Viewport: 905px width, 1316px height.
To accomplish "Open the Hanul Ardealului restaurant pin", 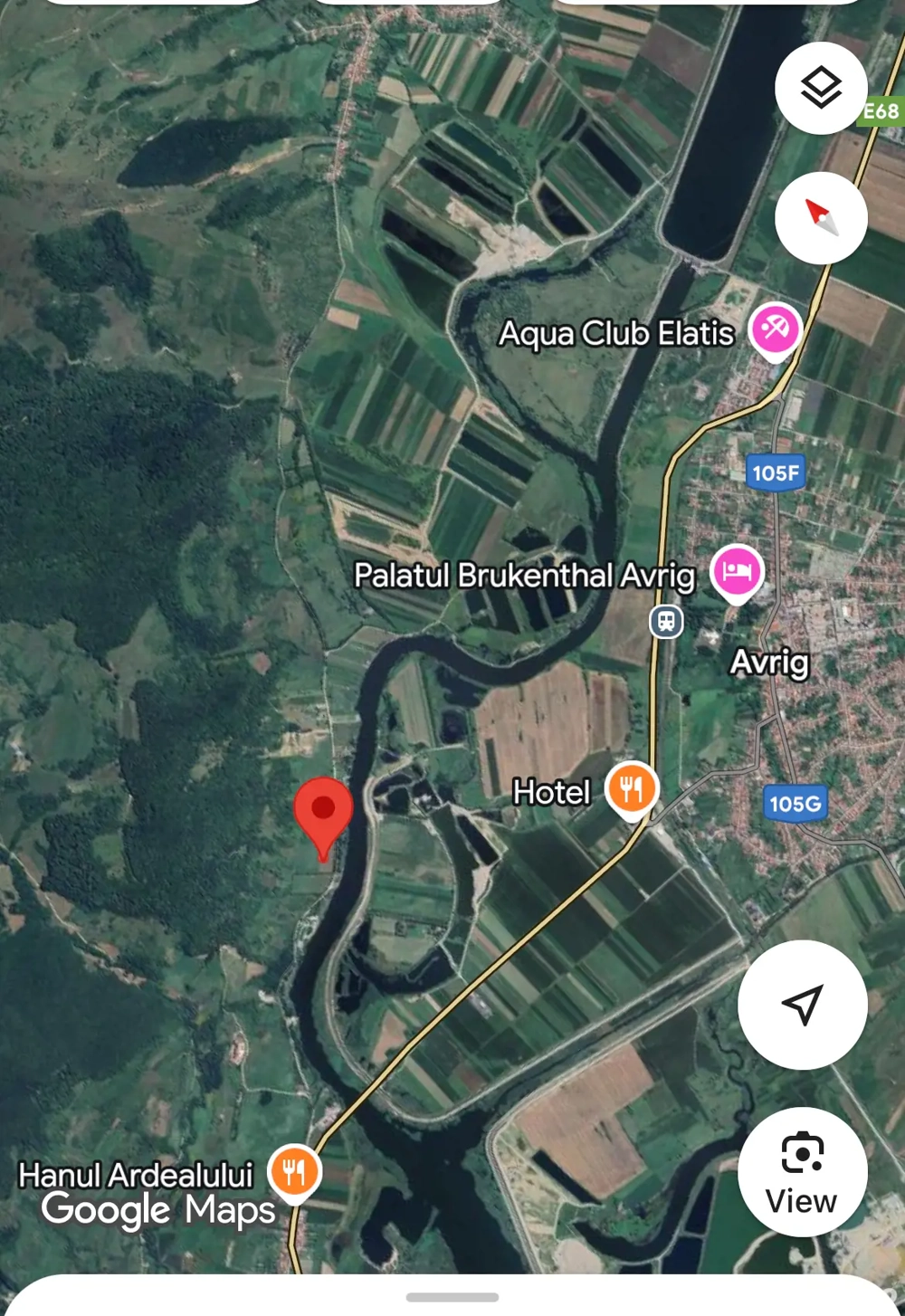I will [292, 1171].
